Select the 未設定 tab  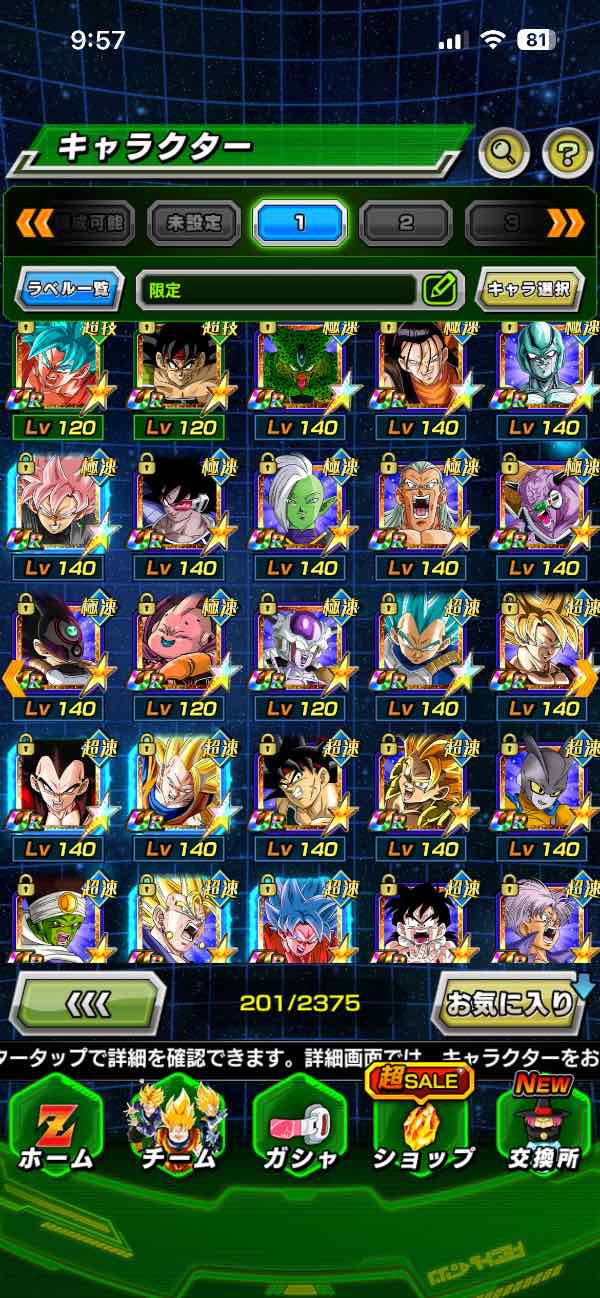tap(195, 222)
